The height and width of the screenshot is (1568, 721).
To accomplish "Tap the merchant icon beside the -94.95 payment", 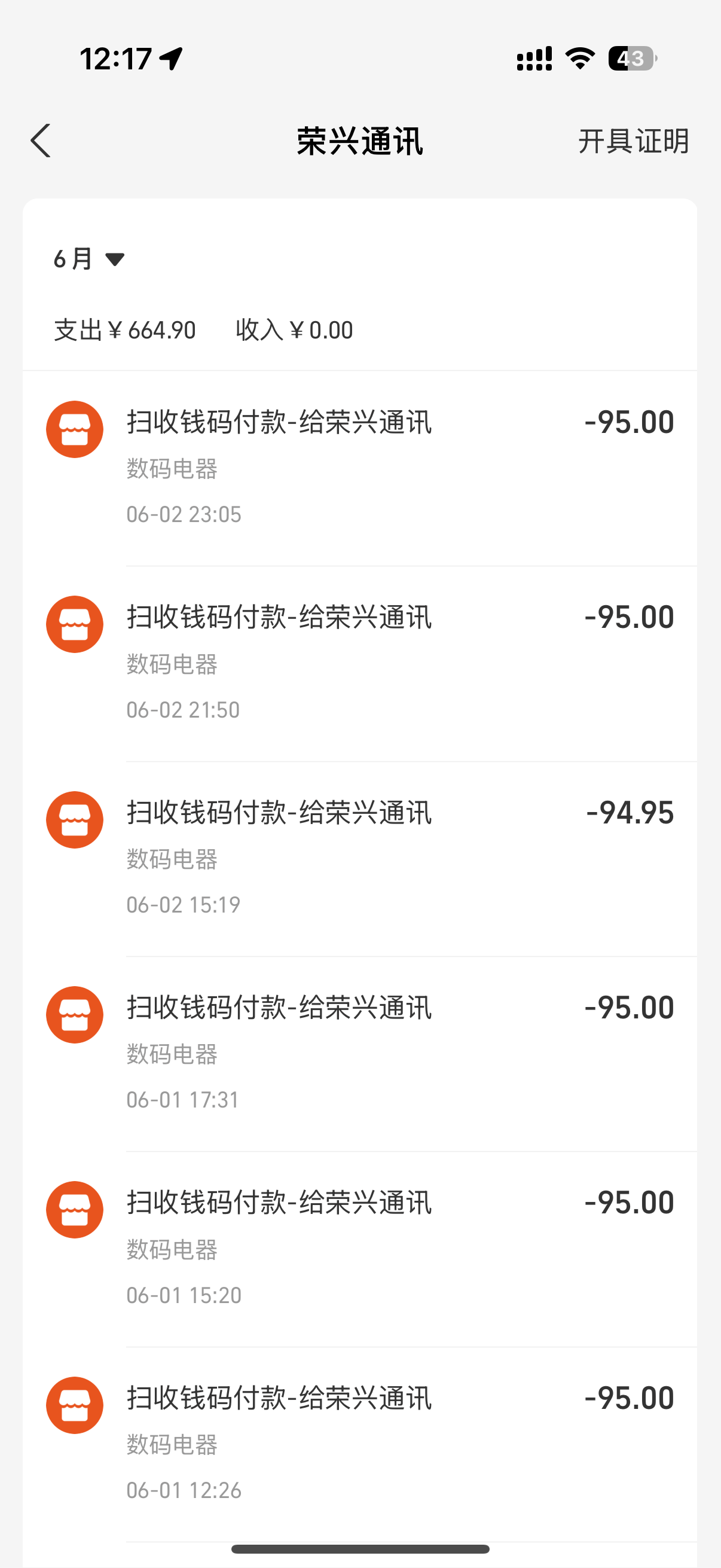I will point(74,819).
